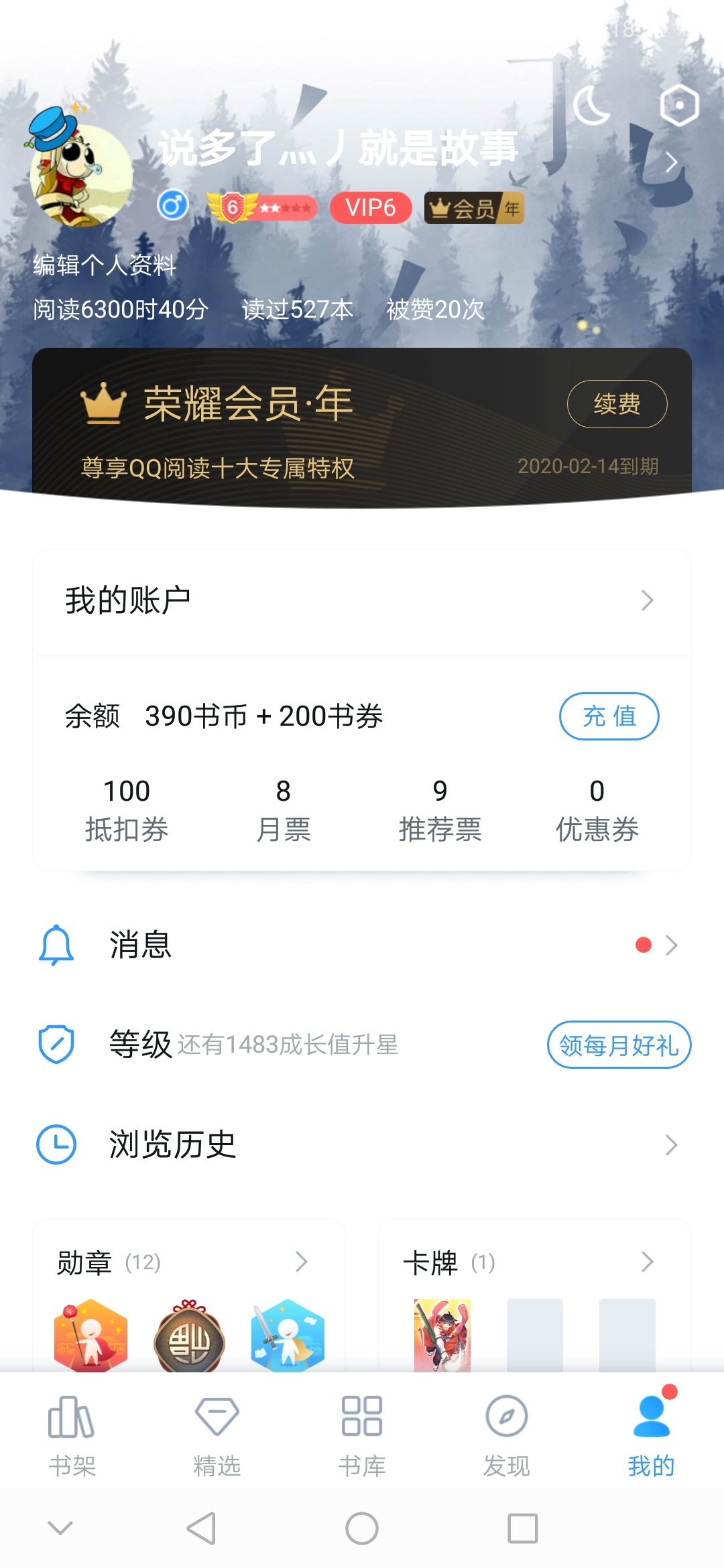View 抵扣券 vouchers

(126, 810)
